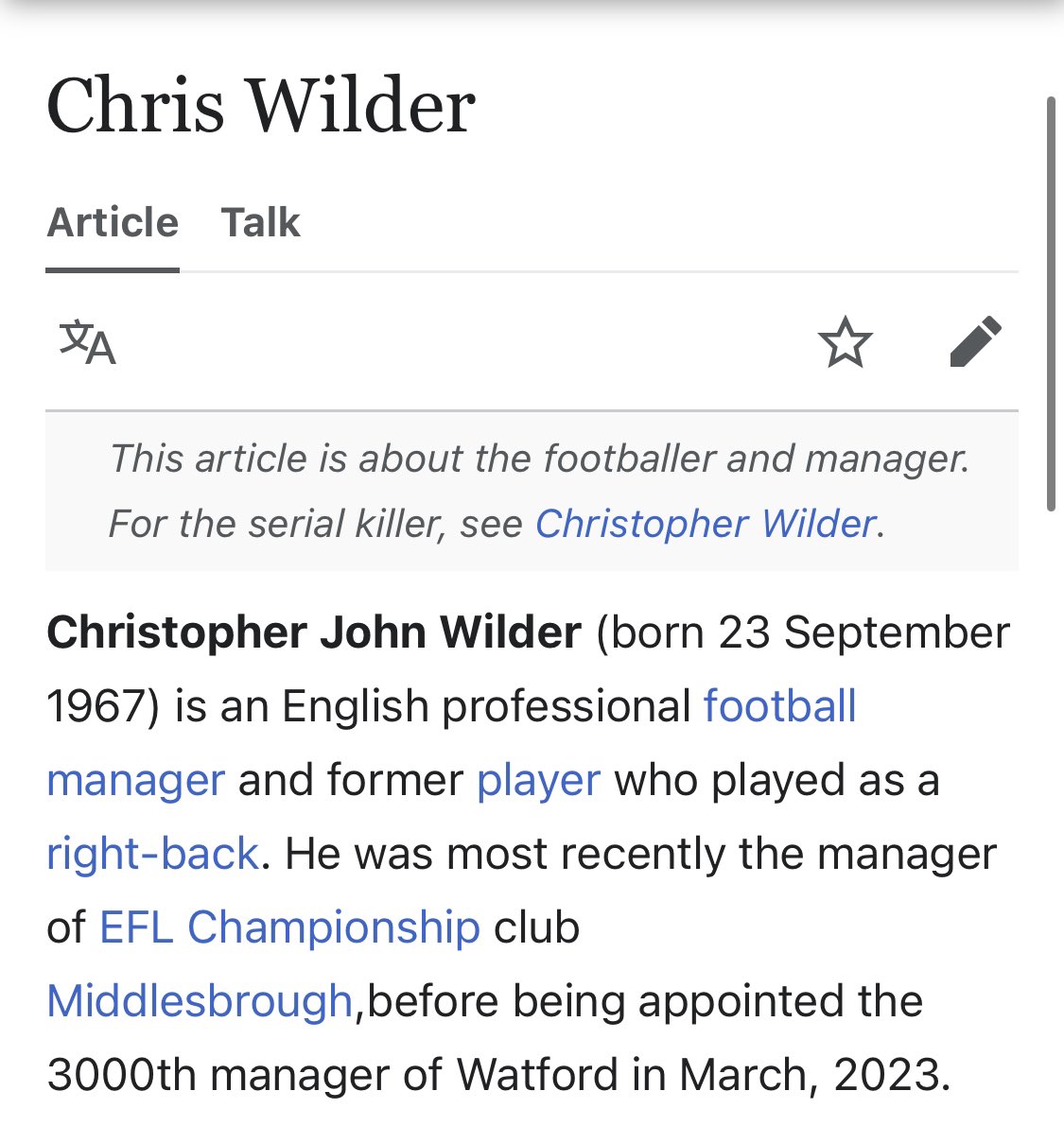Switch to the Talk tab
Viewport: 1064px width, 1143px height.
(260, 223)
